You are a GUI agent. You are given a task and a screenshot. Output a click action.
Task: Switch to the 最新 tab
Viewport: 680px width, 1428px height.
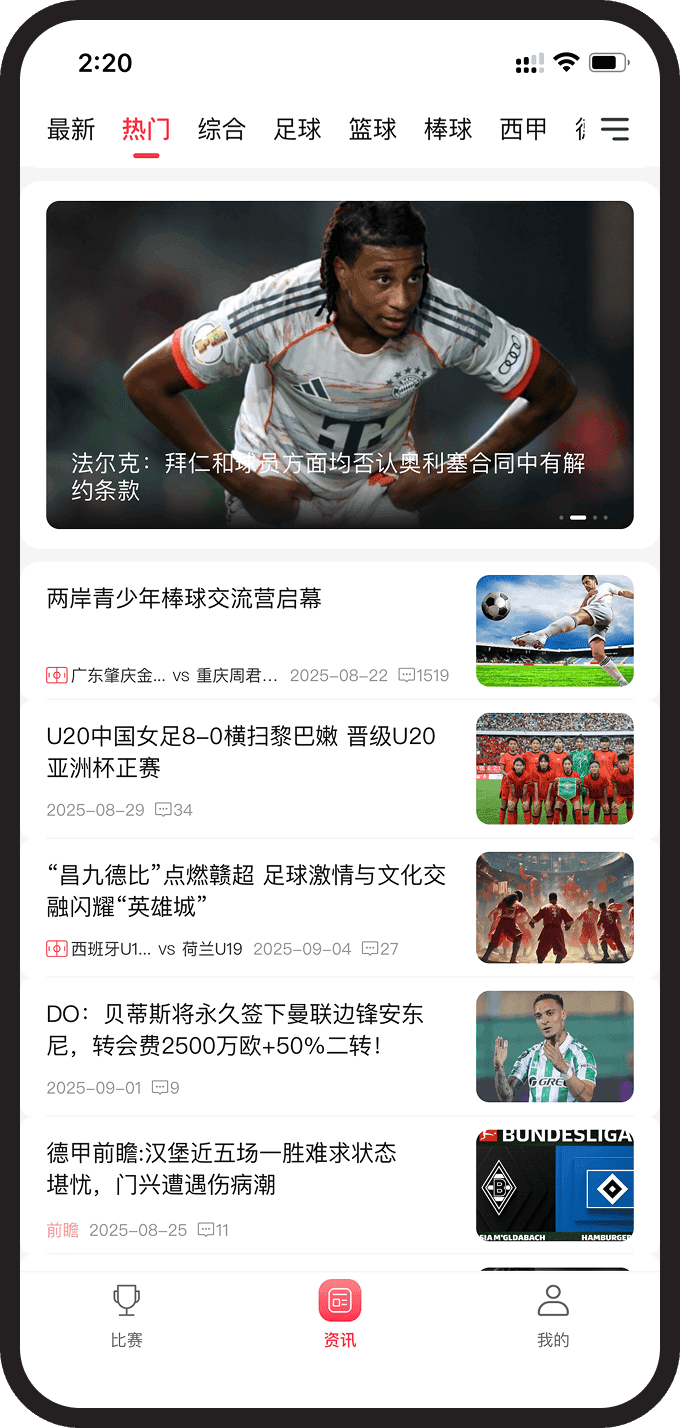point(71,129)
